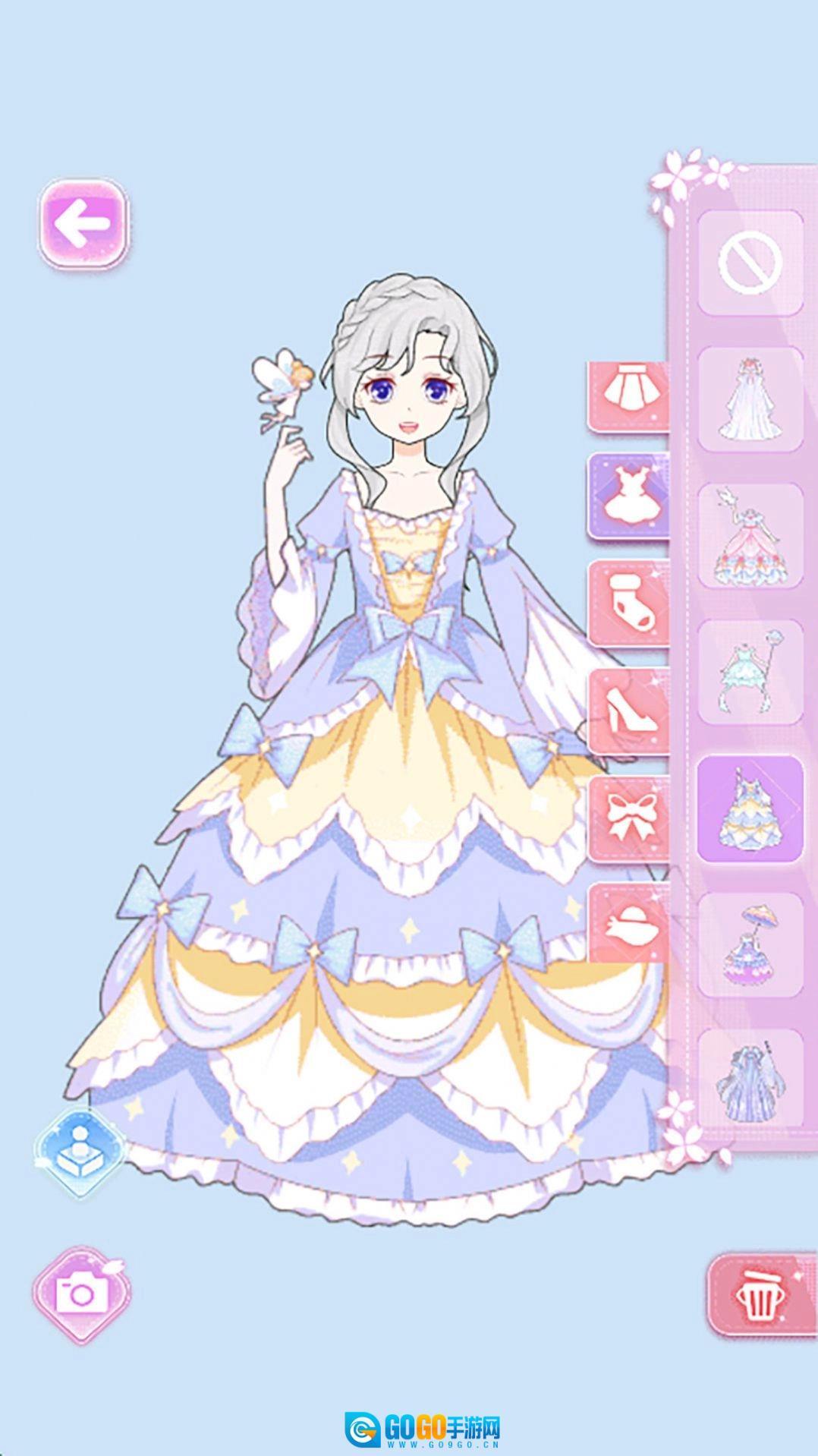Image resolution: width=818 pixels, height=1456 pixels.
Task: Select the mint dress with the wand
Action: (750, 673)
